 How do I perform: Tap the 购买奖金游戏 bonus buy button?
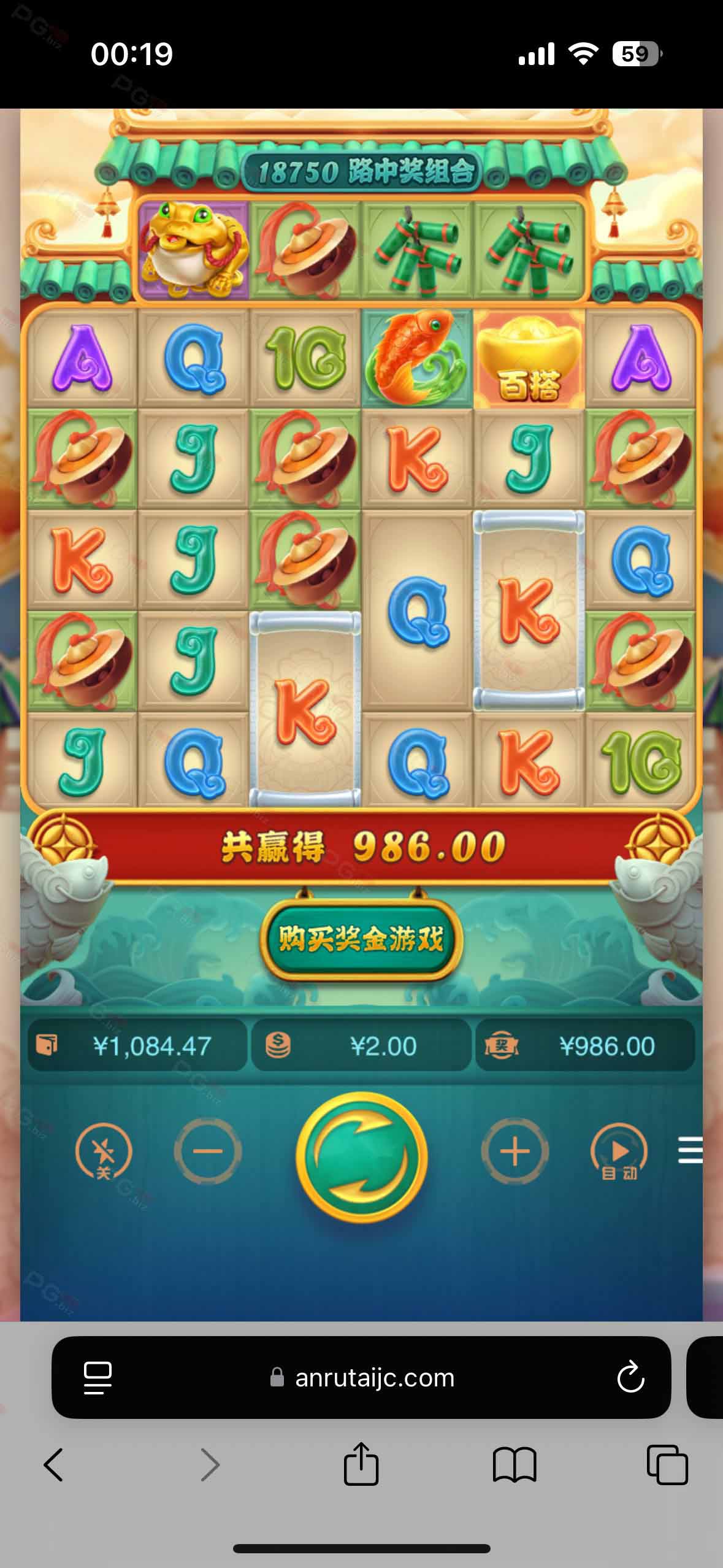pyautogui.click(x=361, y=939)
